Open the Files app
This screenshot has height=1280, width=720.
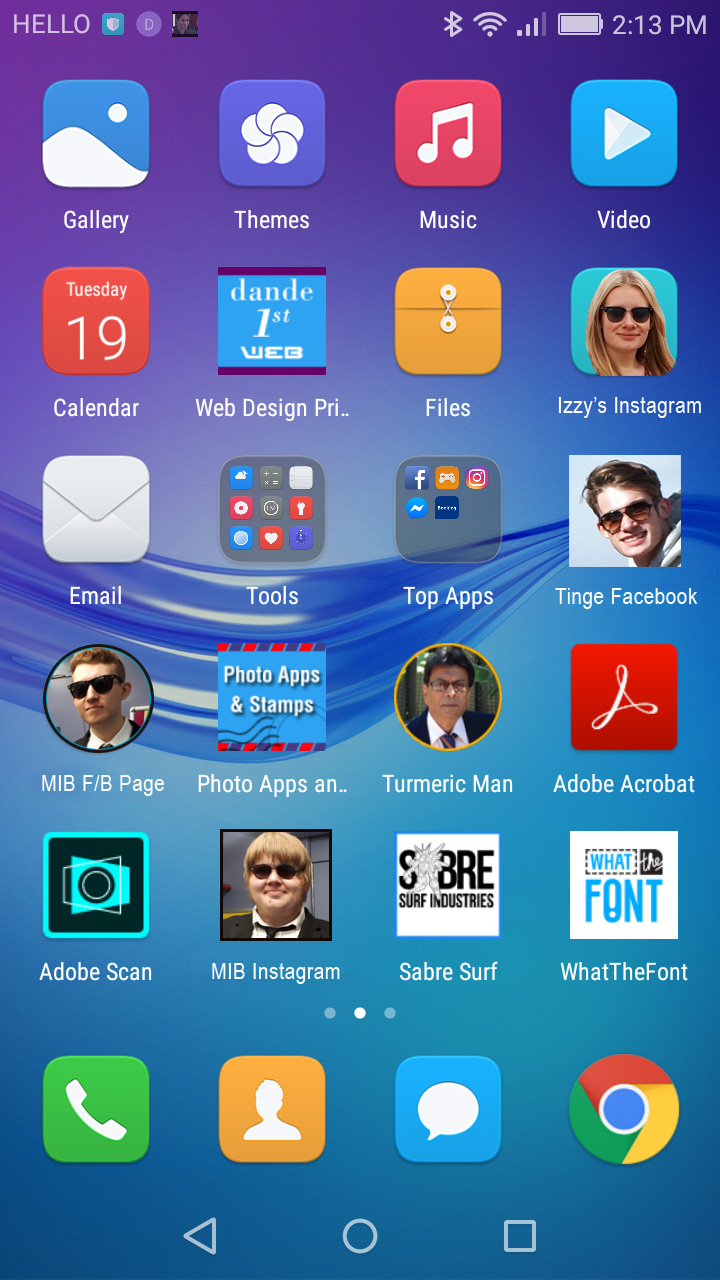(448, 321)
